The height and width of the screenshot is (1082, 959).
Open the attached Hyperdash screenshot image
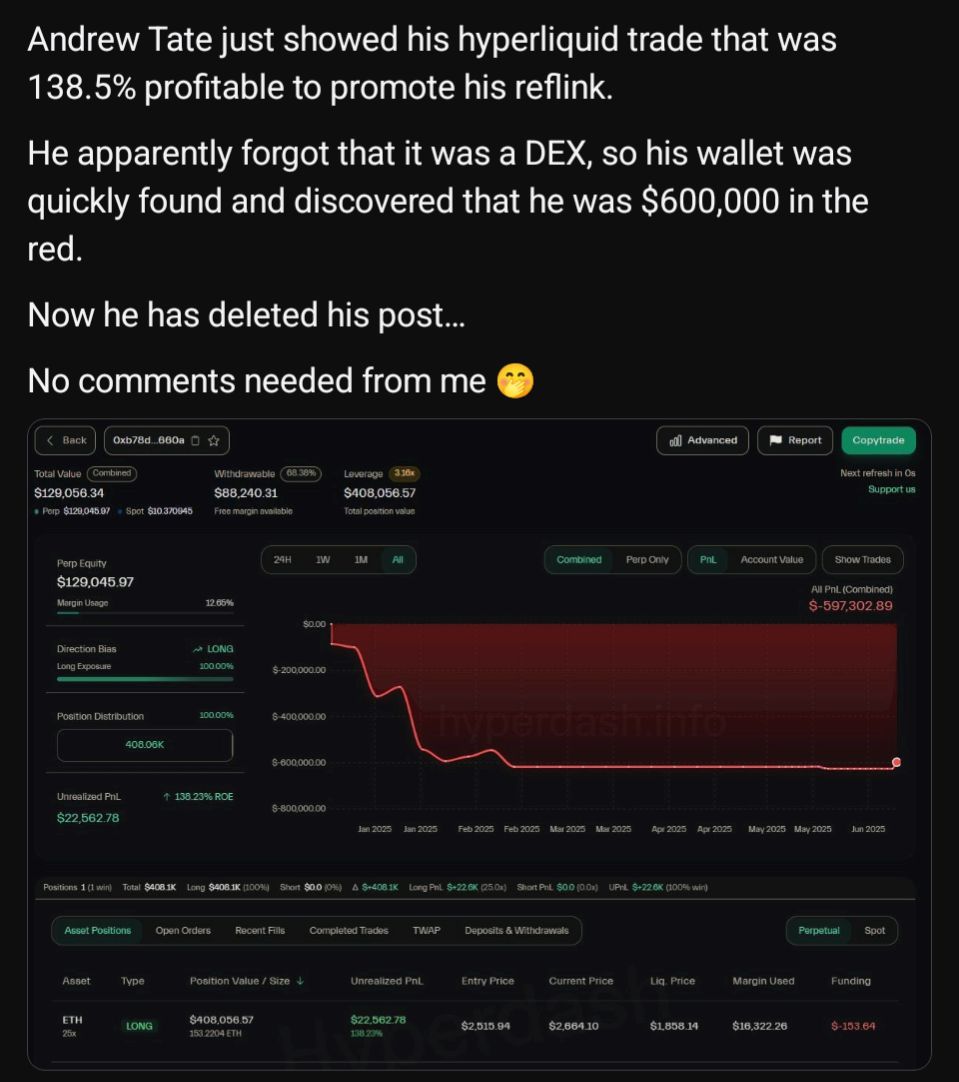pyautogui.click(x=479, y=744)
